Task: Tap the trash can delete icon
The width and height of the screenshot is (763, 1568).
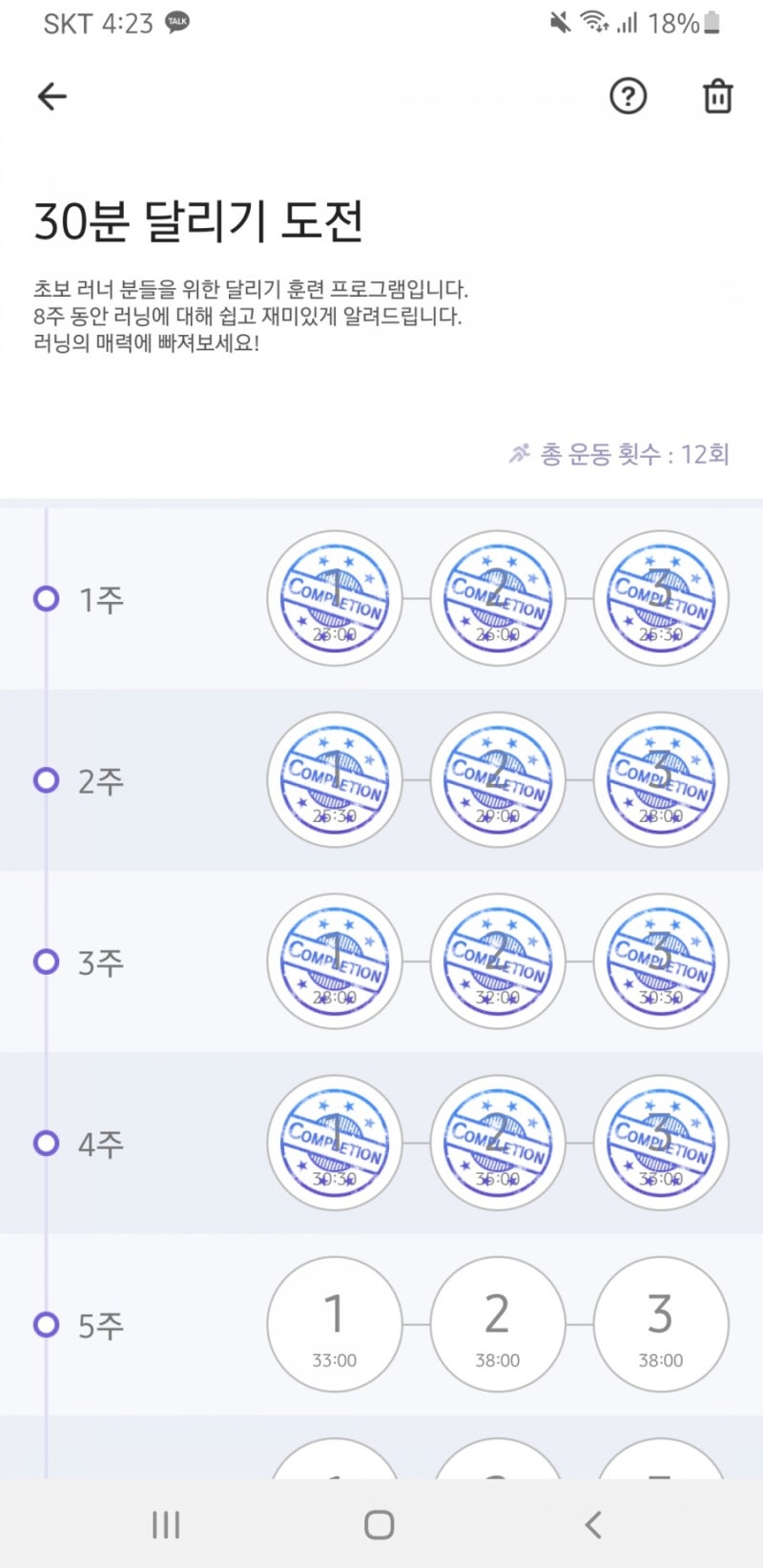Action: point(717,95)
